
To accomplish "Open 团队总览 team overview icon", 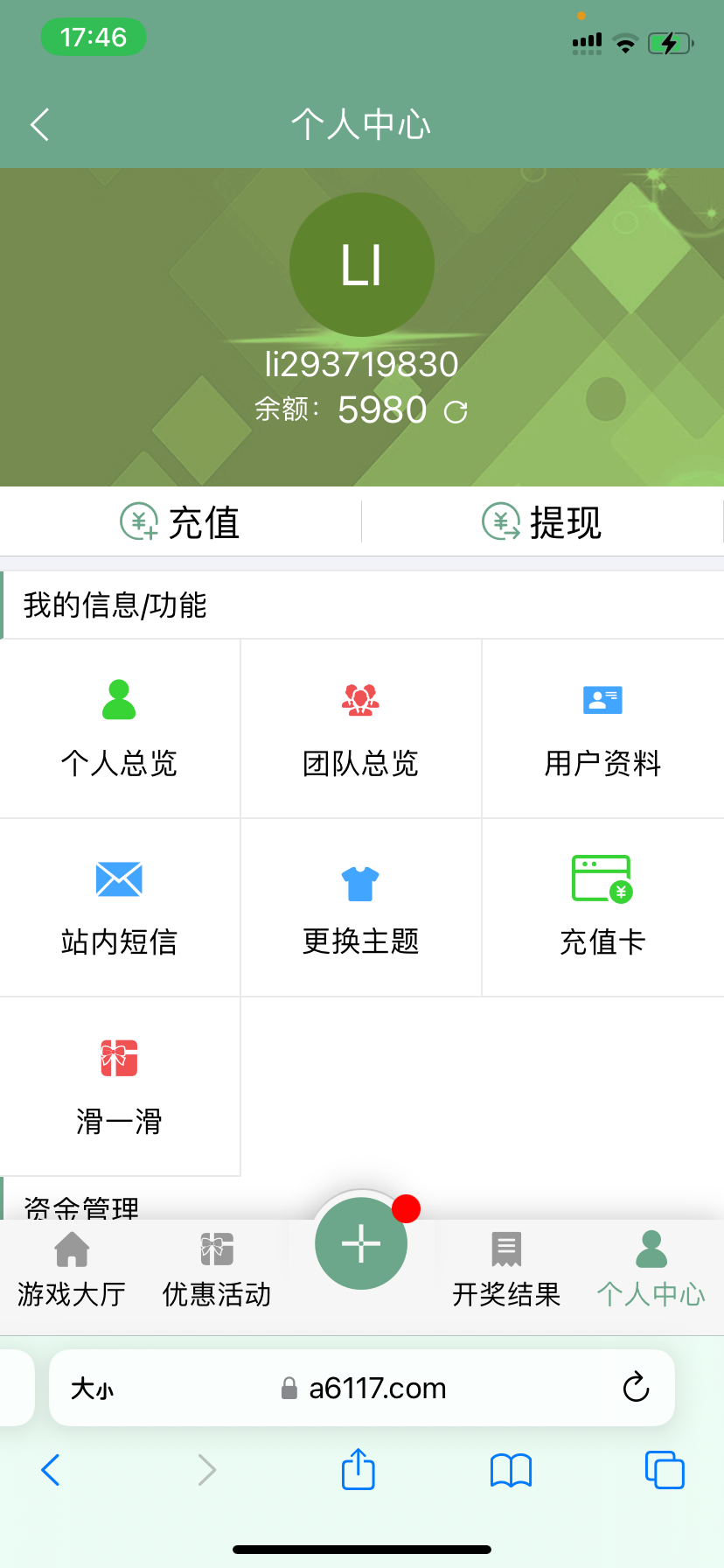I will tap(360, 726).
